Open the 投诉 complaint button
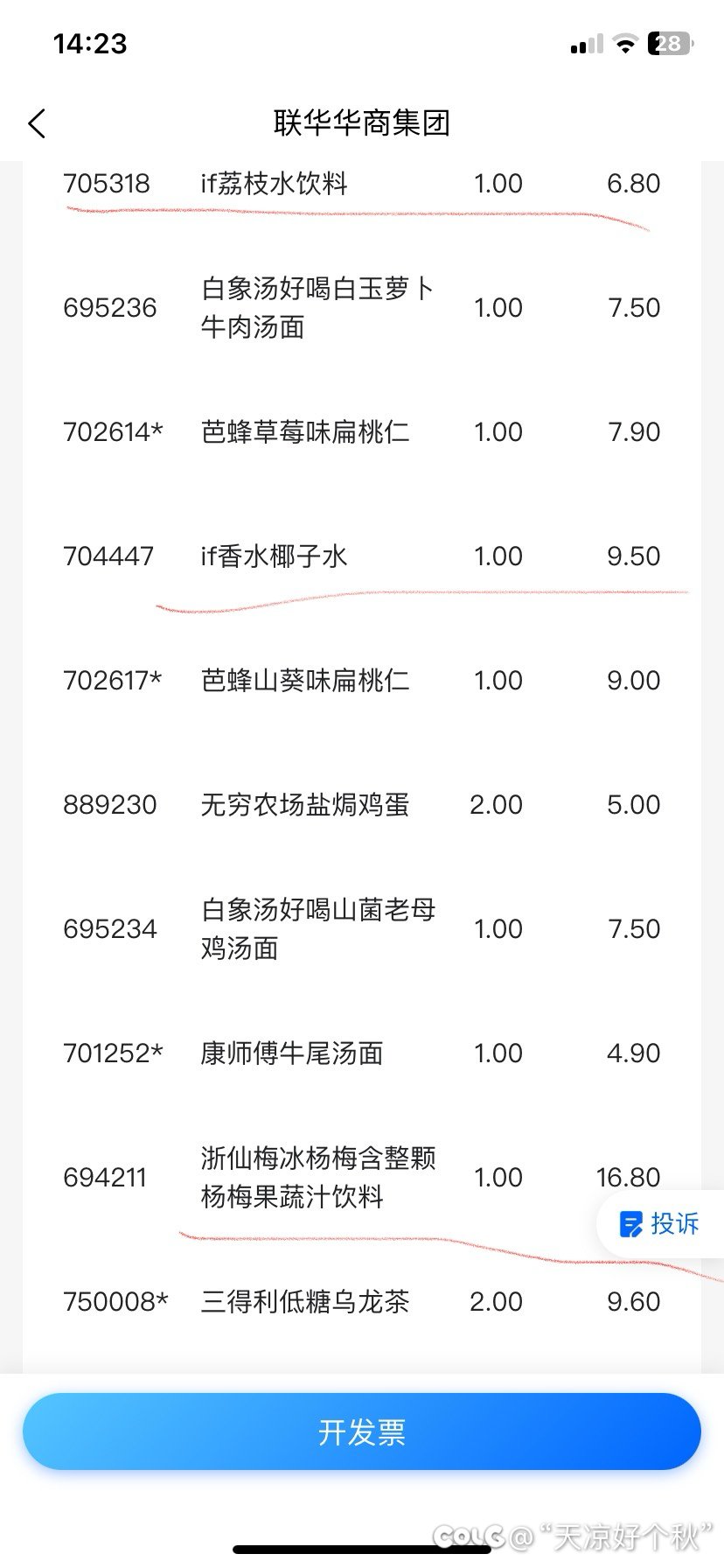724x1568 pixels. point(660,1223)
